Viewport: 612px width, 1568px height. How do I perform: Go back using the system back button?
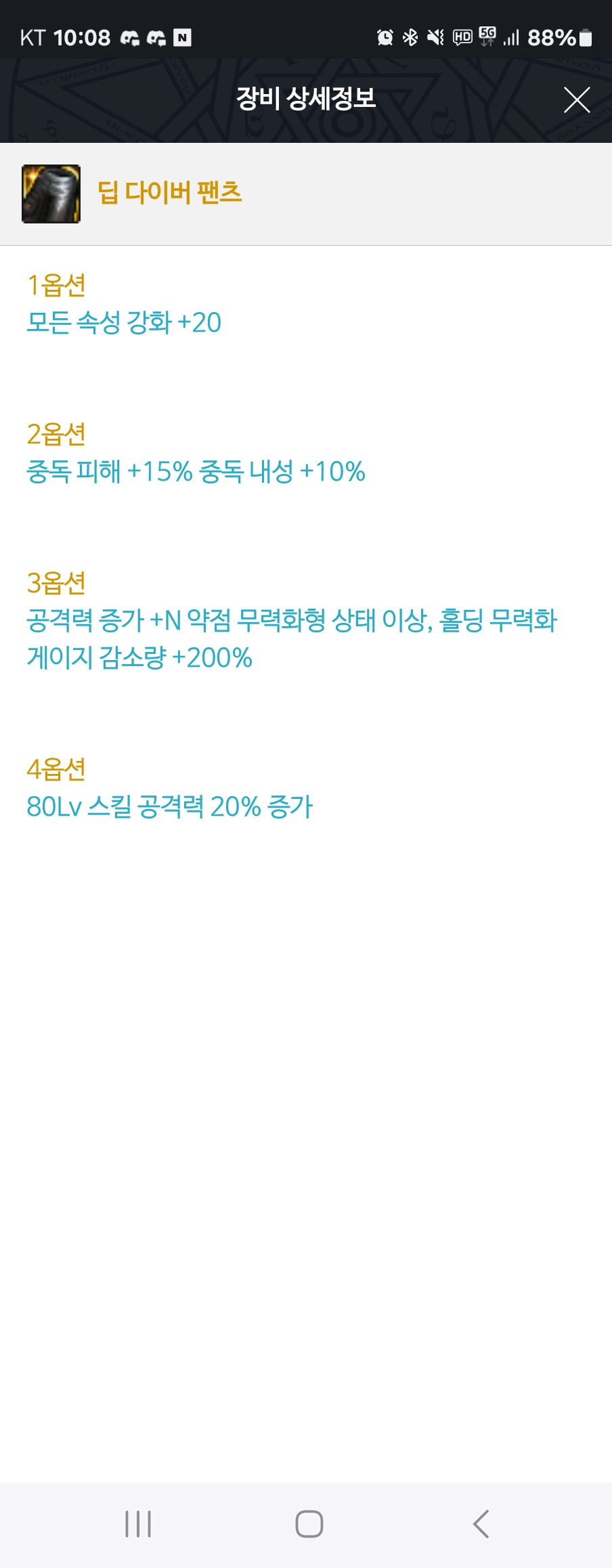(481, 1524)
